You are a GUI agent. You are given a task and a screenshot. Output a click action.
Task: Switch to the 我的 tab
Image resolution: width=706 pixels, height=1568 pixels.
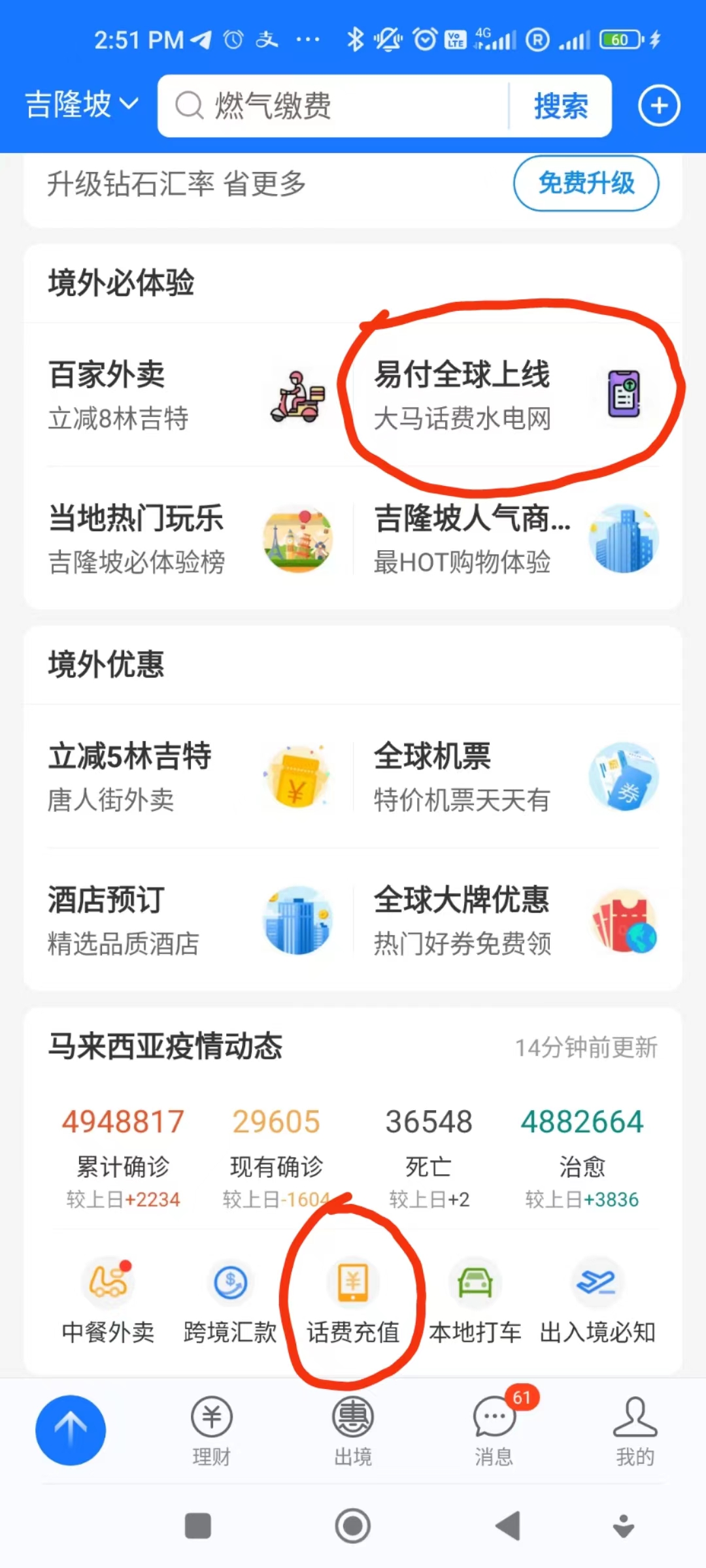pos(635,1431)
